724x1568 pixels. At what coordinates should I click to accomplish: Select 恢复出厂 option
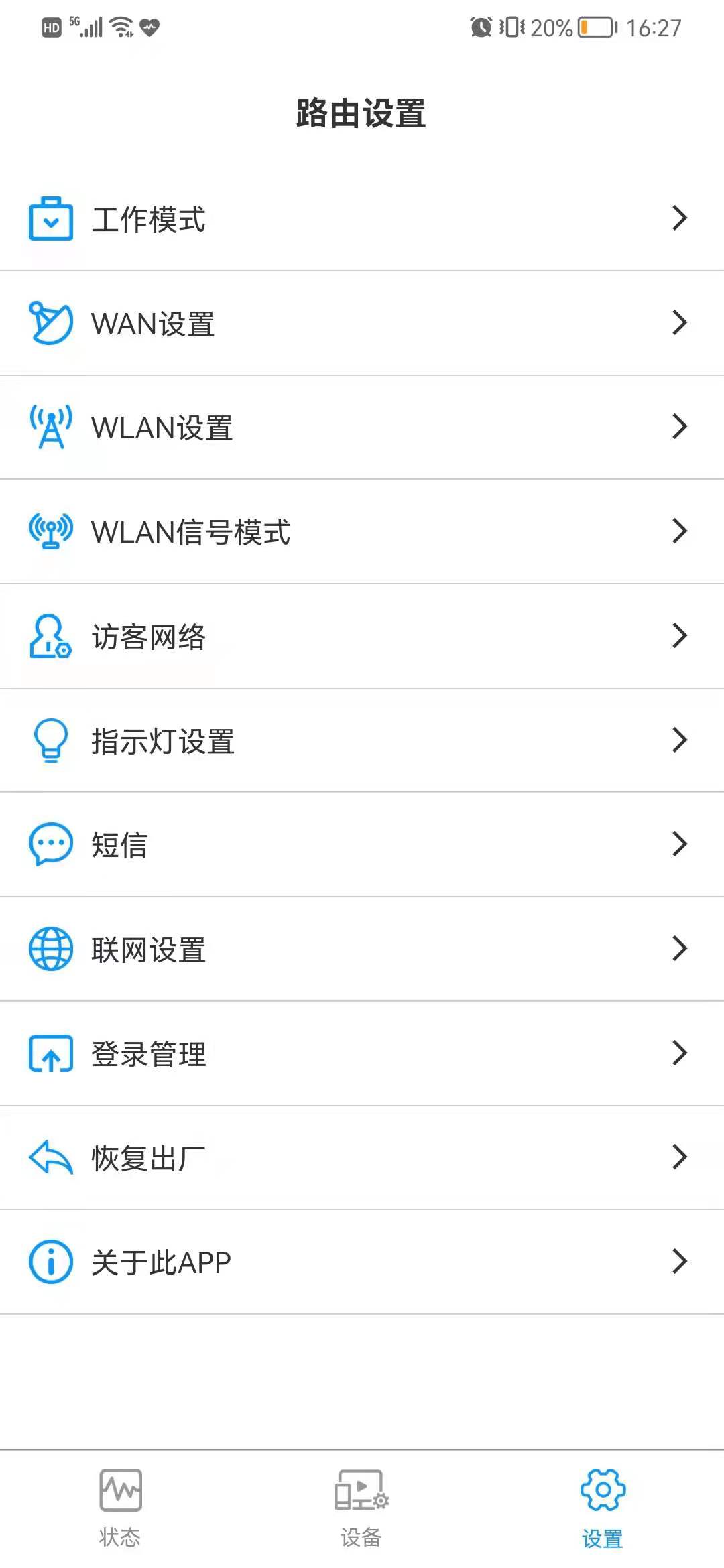tap(362, 1157)
